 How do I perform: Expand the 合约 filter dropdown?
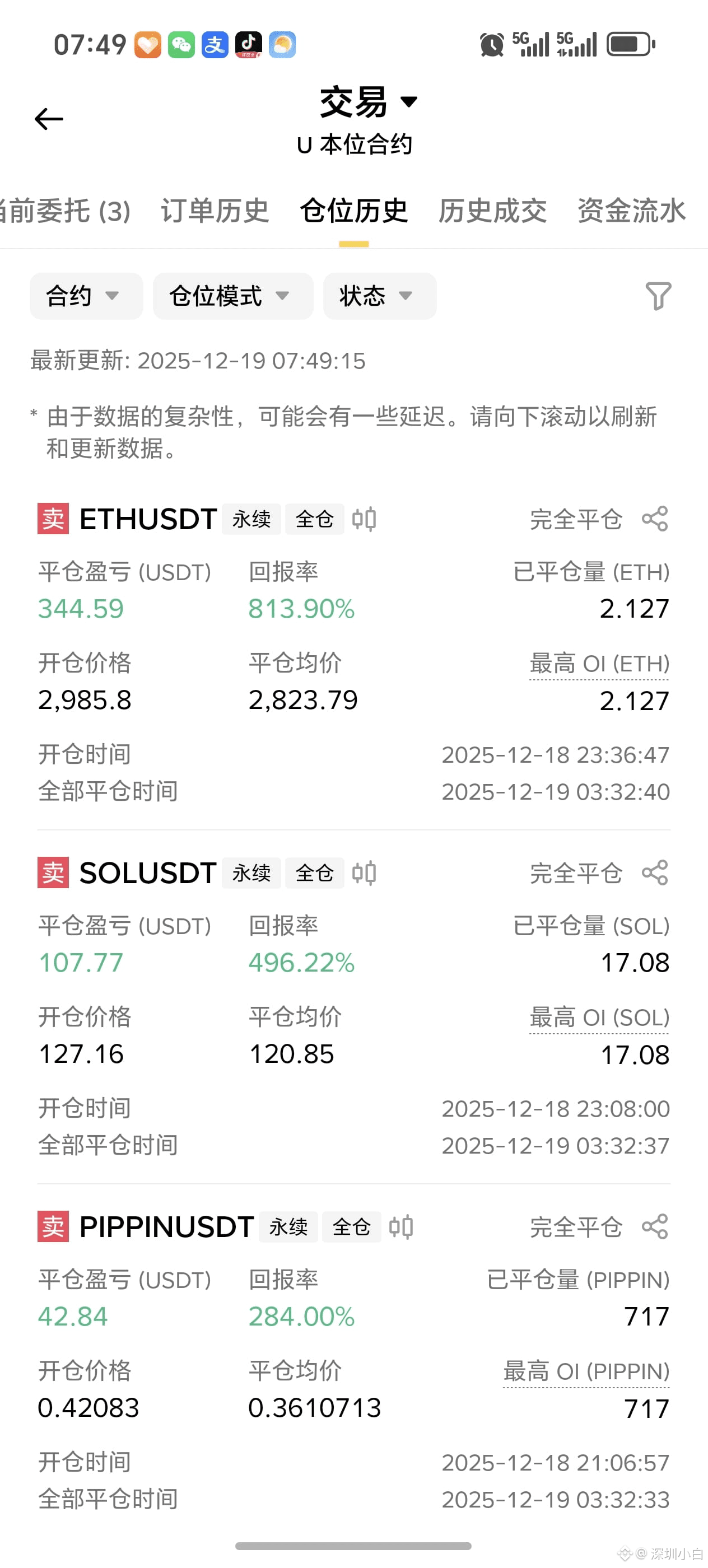pos(86,296)
